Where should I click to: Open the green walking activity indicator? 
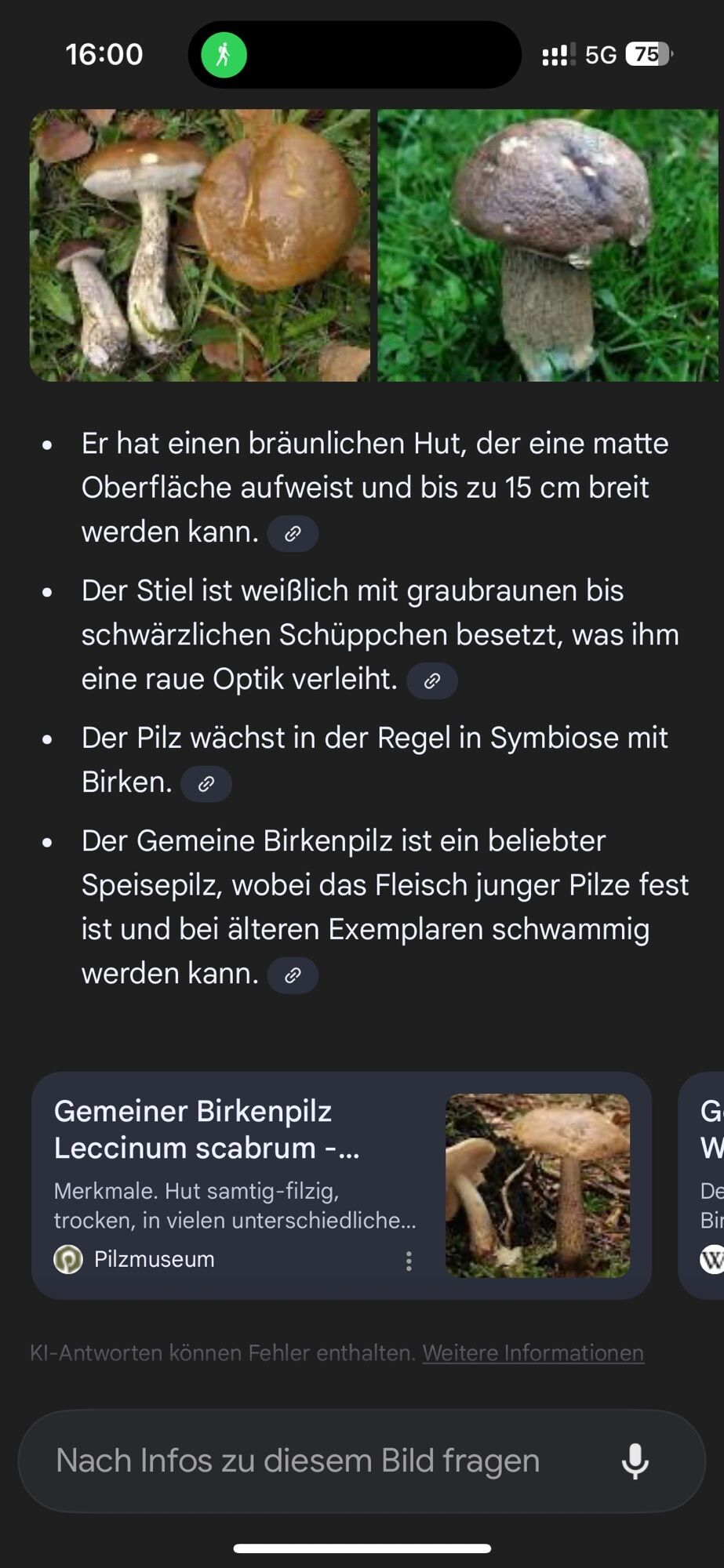click(224, 55)
